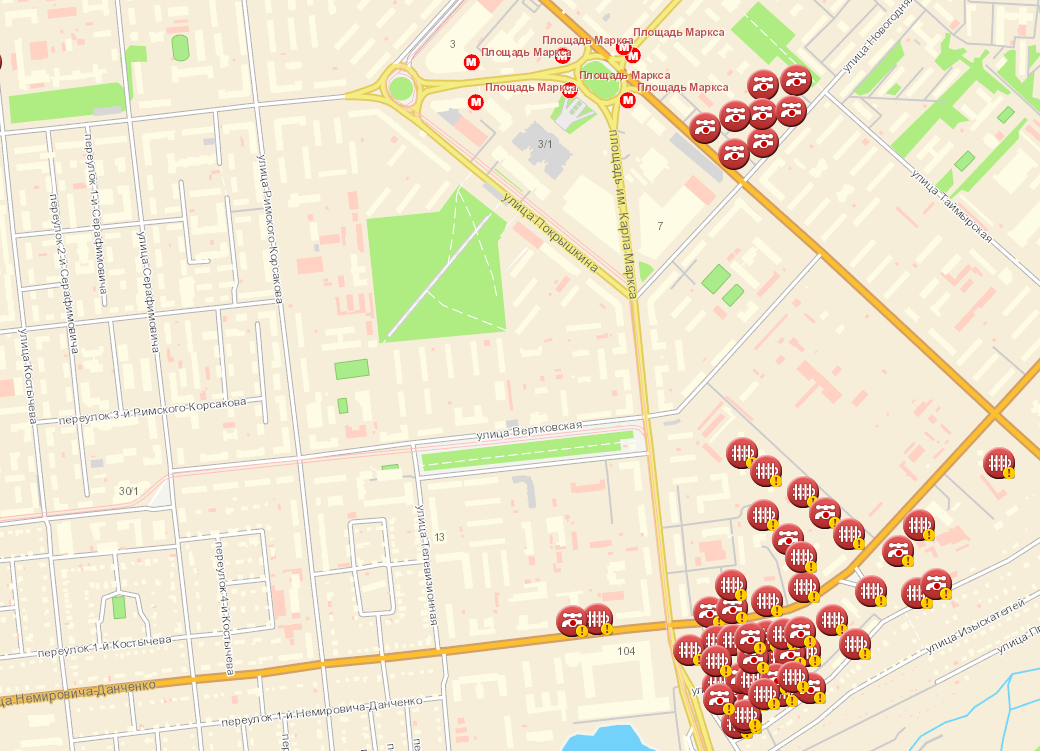Tap the phone marker nearest улица Новогодняя
Image resolution: width=1040 pixels, height=751 pixels.
pyautogui.click(x=795, y=79)
